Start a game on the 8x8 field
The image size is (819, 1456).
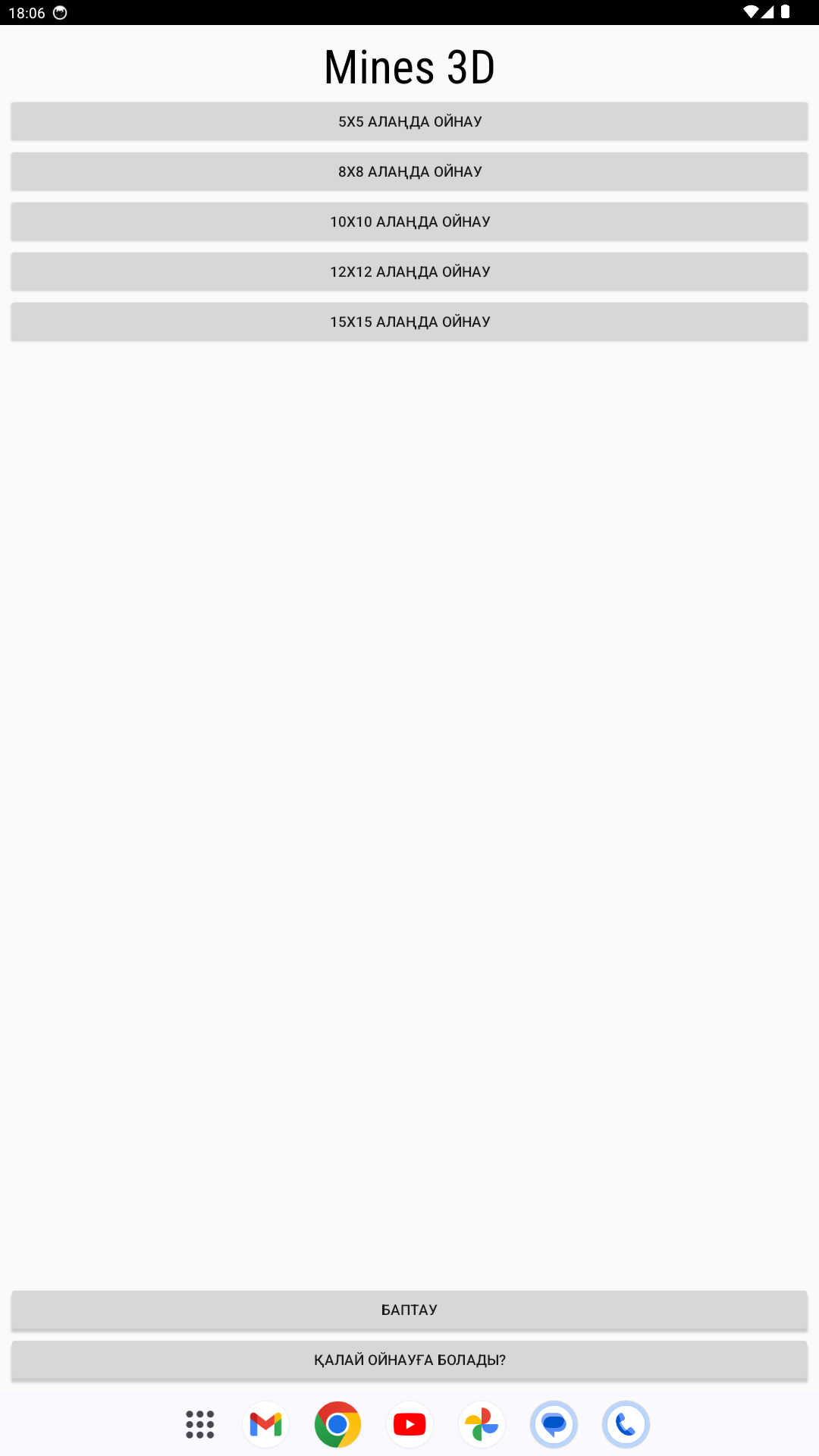tap(409, 171)
